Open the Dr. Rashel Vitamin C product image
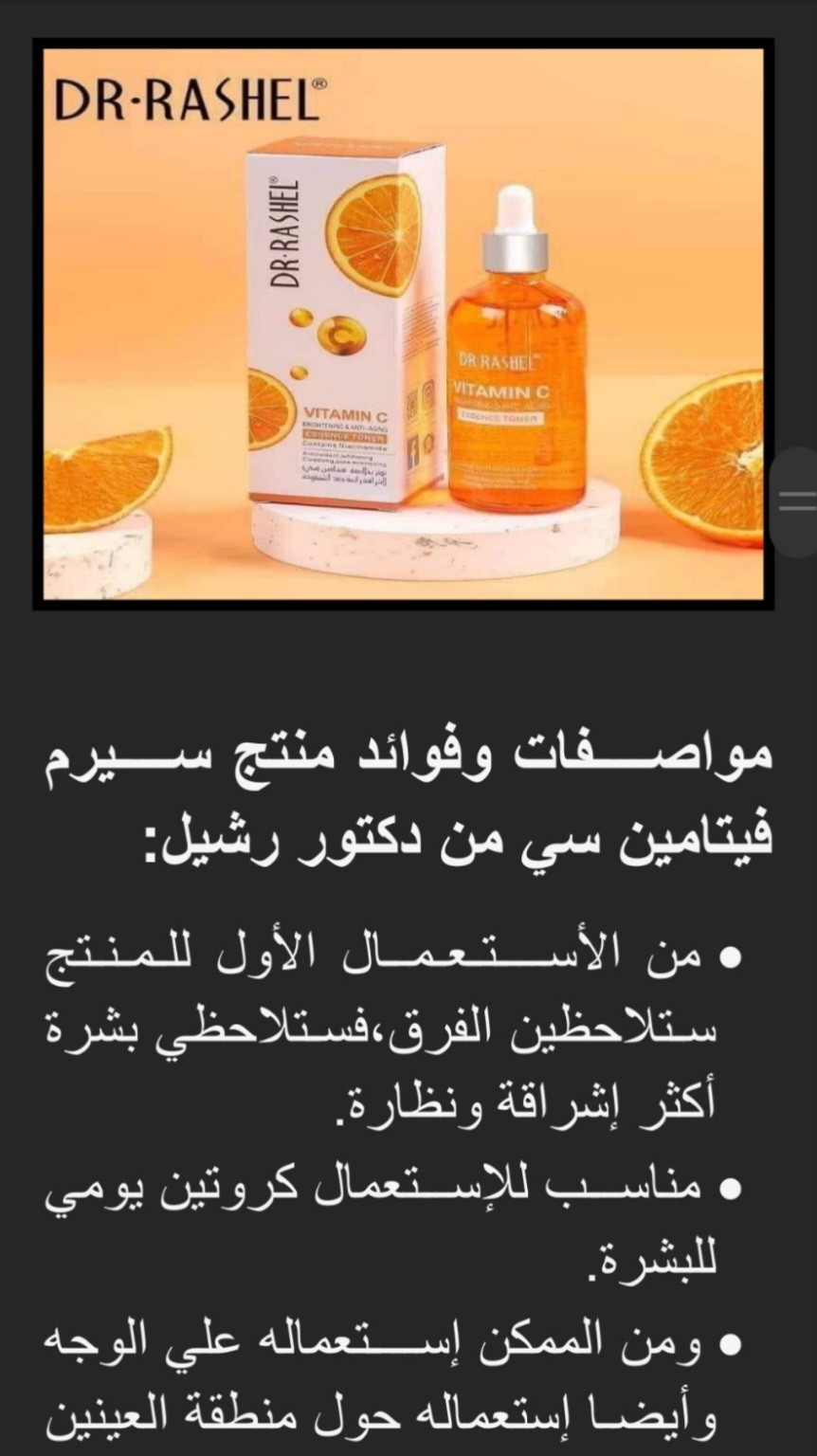Screen dimensions: 817x1456 403,323
